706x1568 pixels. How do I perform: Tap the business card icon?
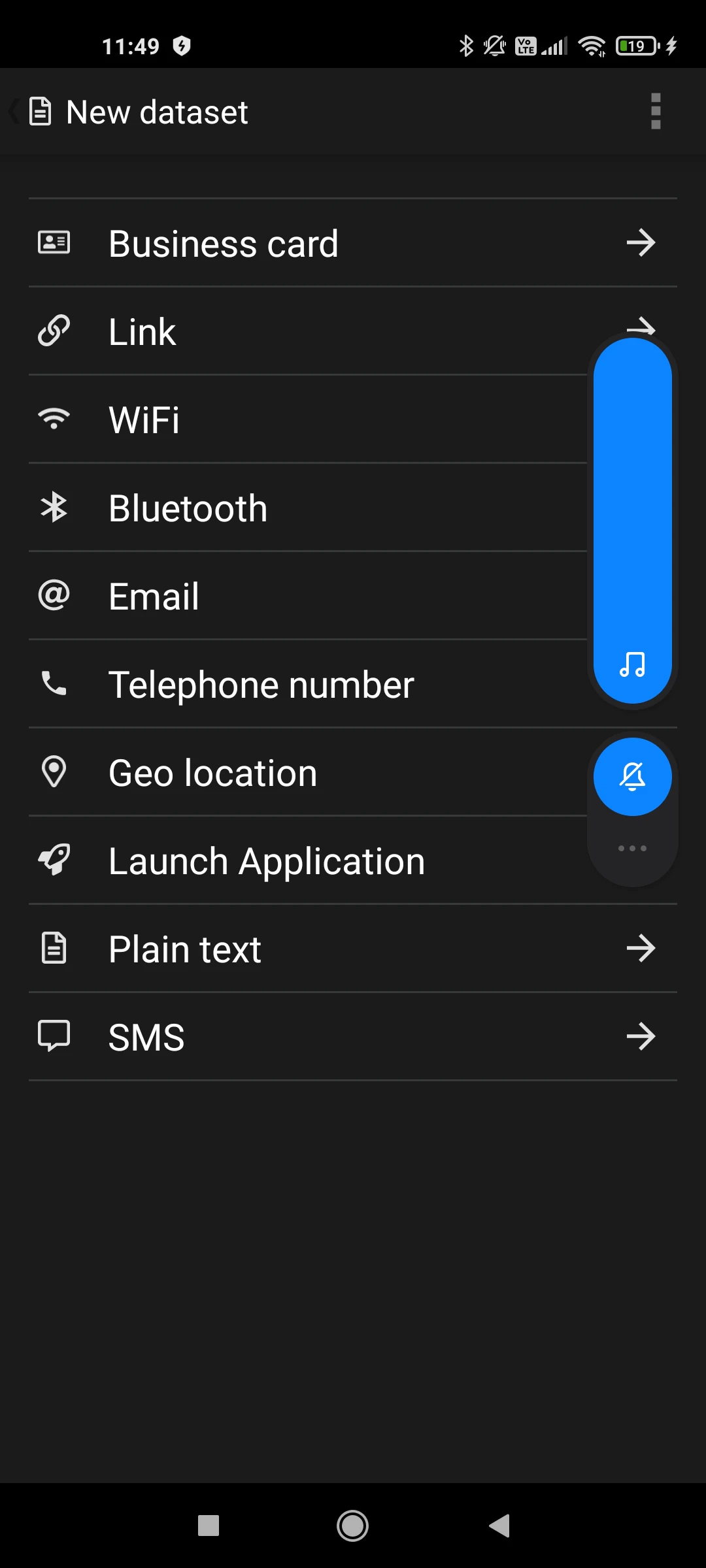53,242
